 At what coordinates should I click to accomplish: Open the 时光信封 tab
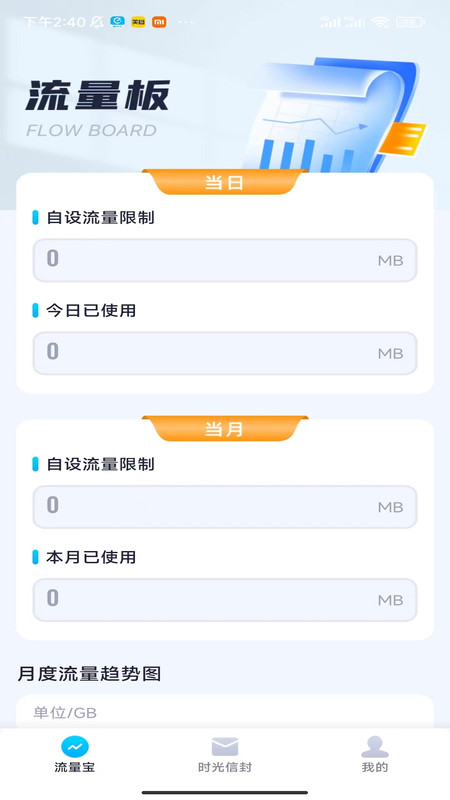click(225, 755)
